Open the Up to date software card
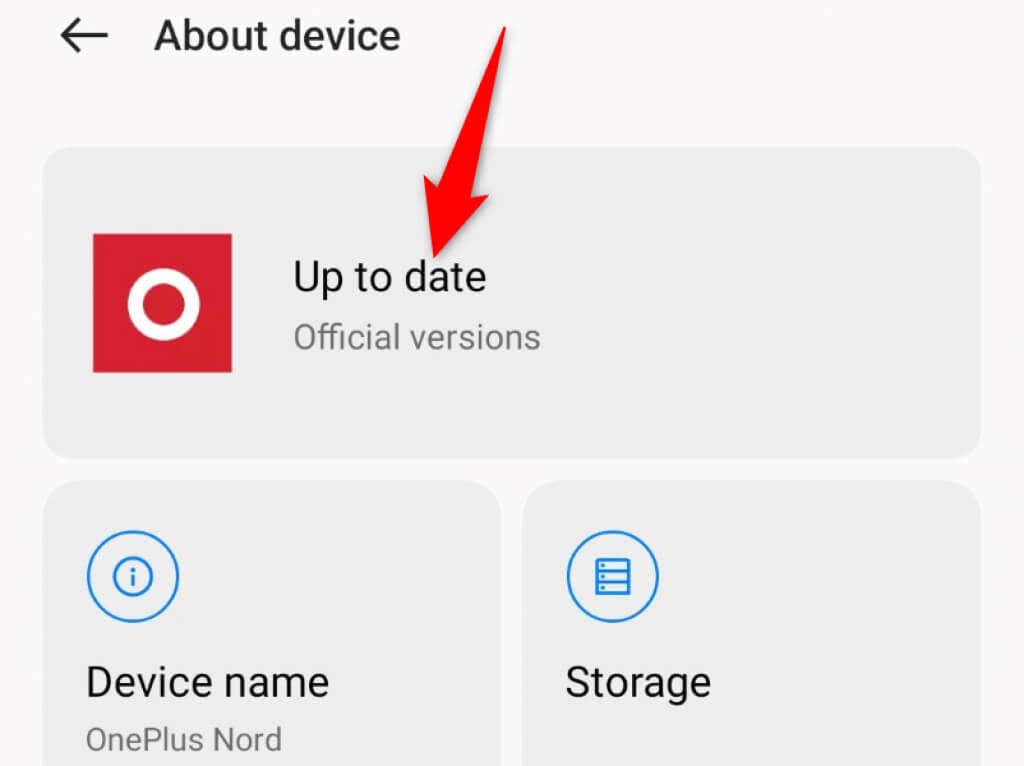Image resolution: width=1024 pixels, height=766 pixels. [x=510, y=303]
